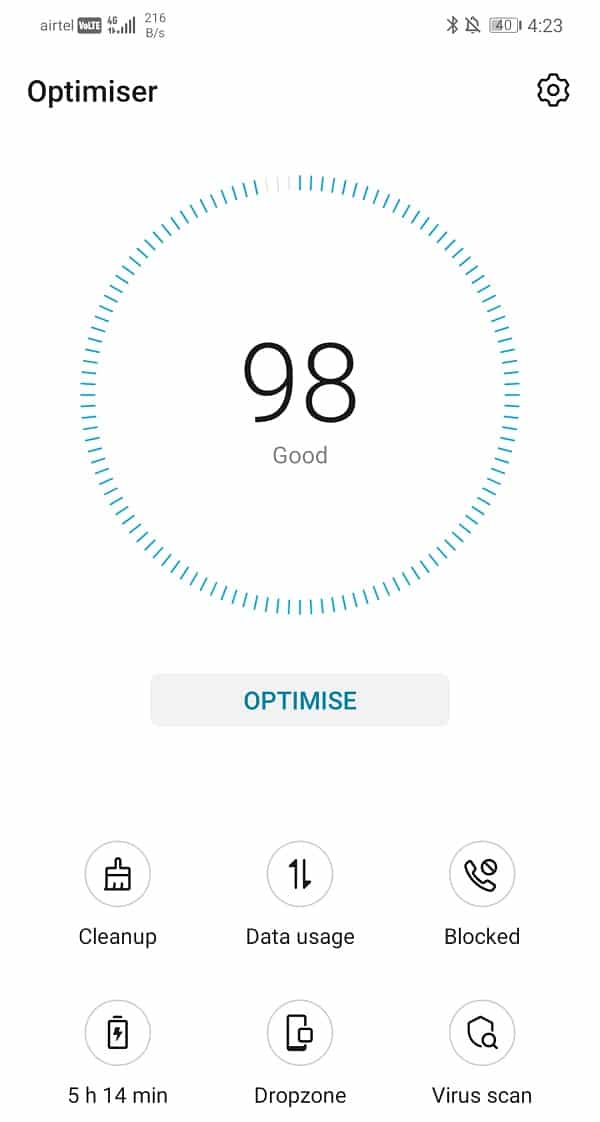Open the Cleanup tool
The image size is (600, 1122).
[118, 874]
